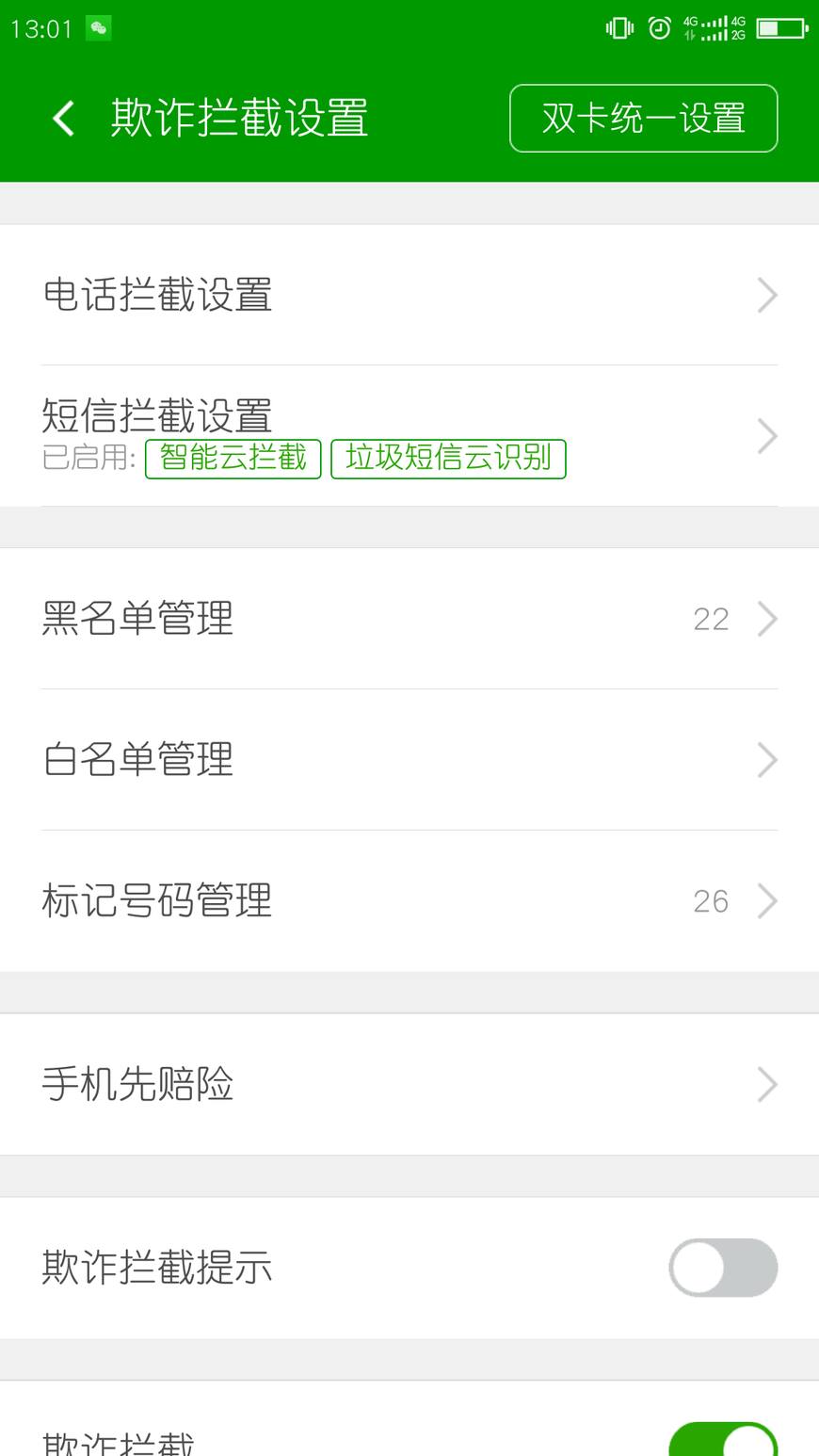Open 电话拦截设置
819x1456 pixels.
pos(409,295)
